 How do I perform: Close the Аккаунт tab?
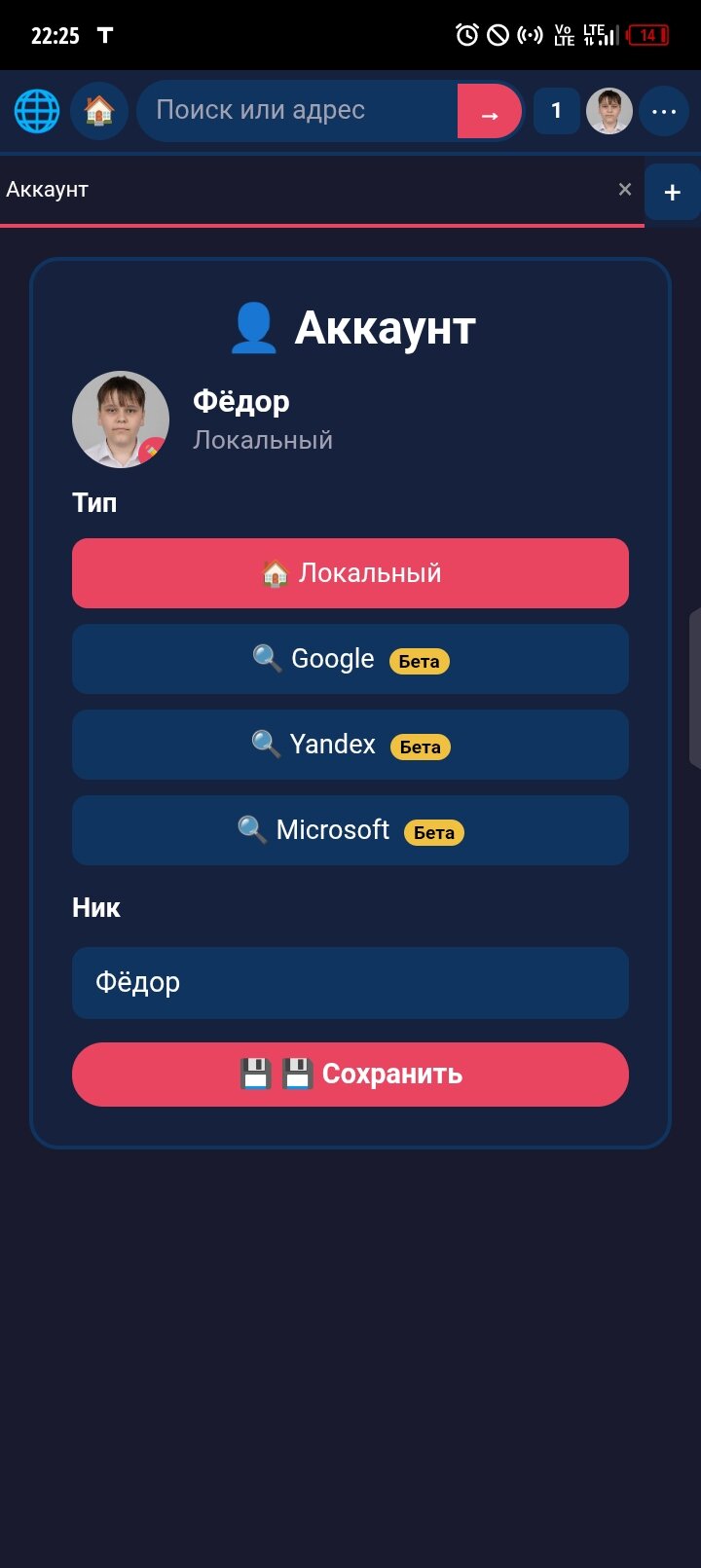tap(625, 190)
